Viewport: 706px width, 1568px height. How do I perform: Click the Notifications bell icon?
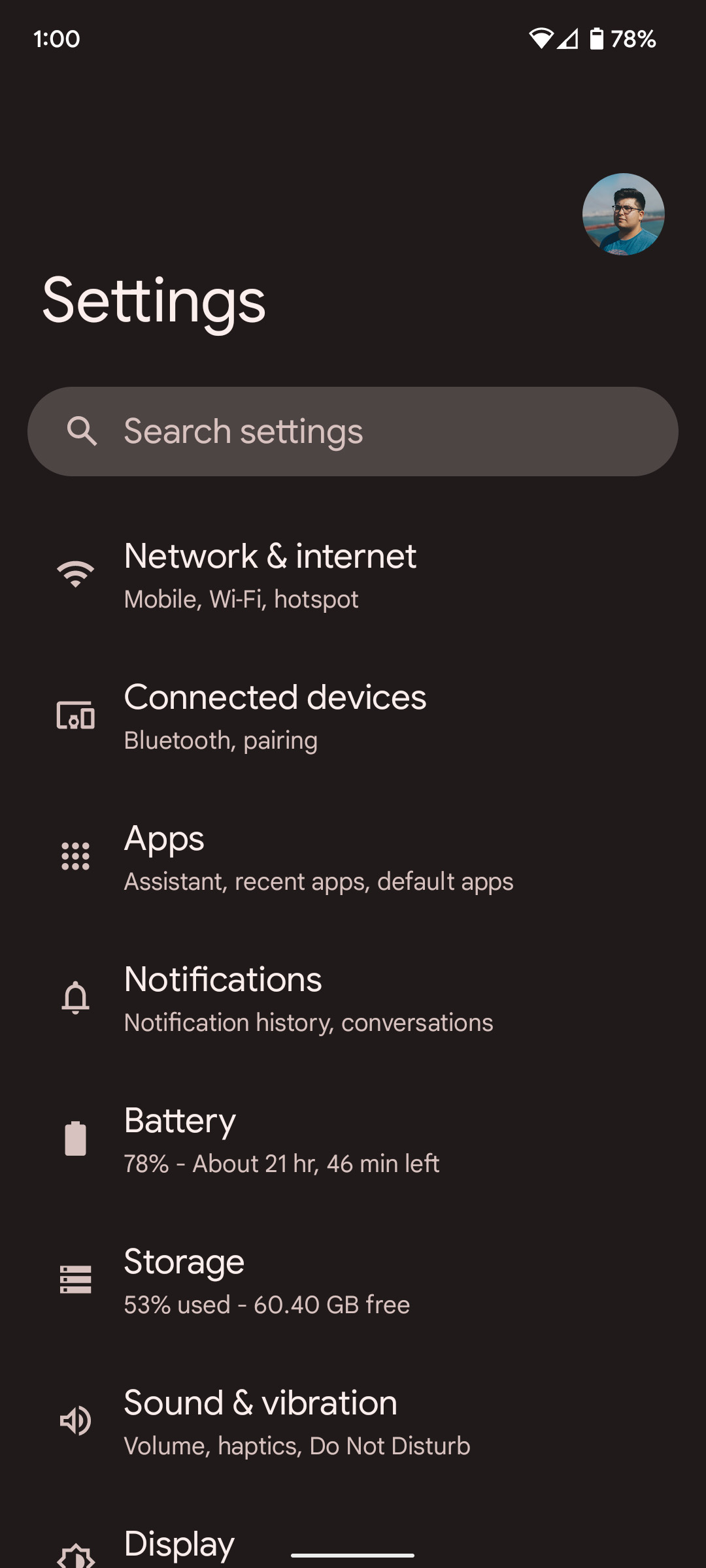tap(75, 998)
